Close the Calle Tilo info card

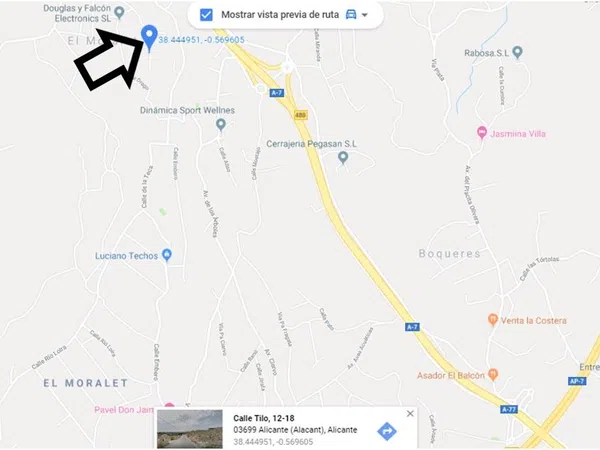pyautogui.click(x=409, y=413)
